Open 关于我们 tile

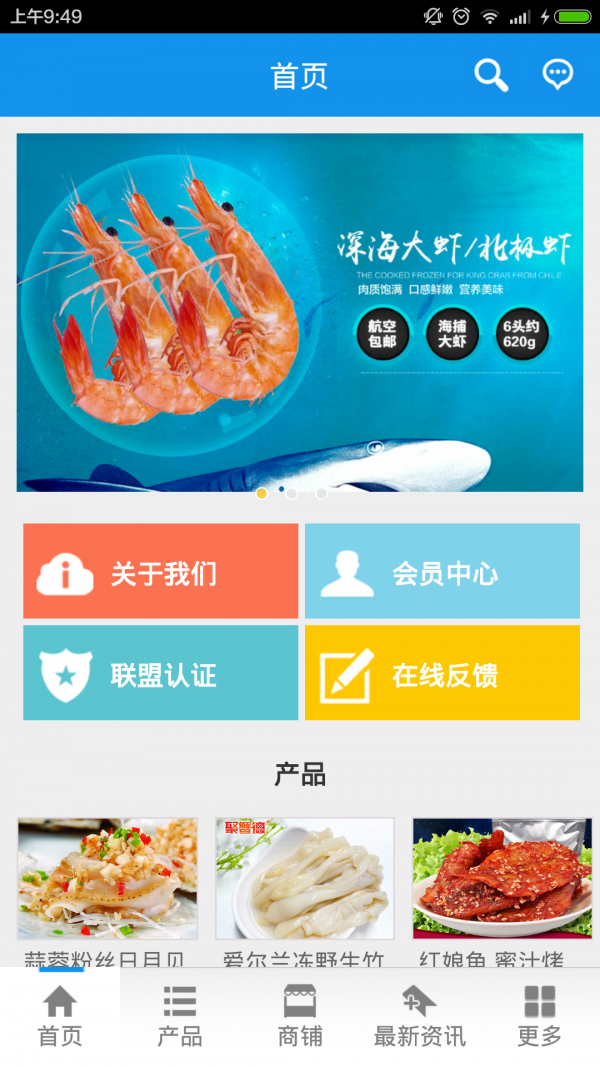coord(161,572)
